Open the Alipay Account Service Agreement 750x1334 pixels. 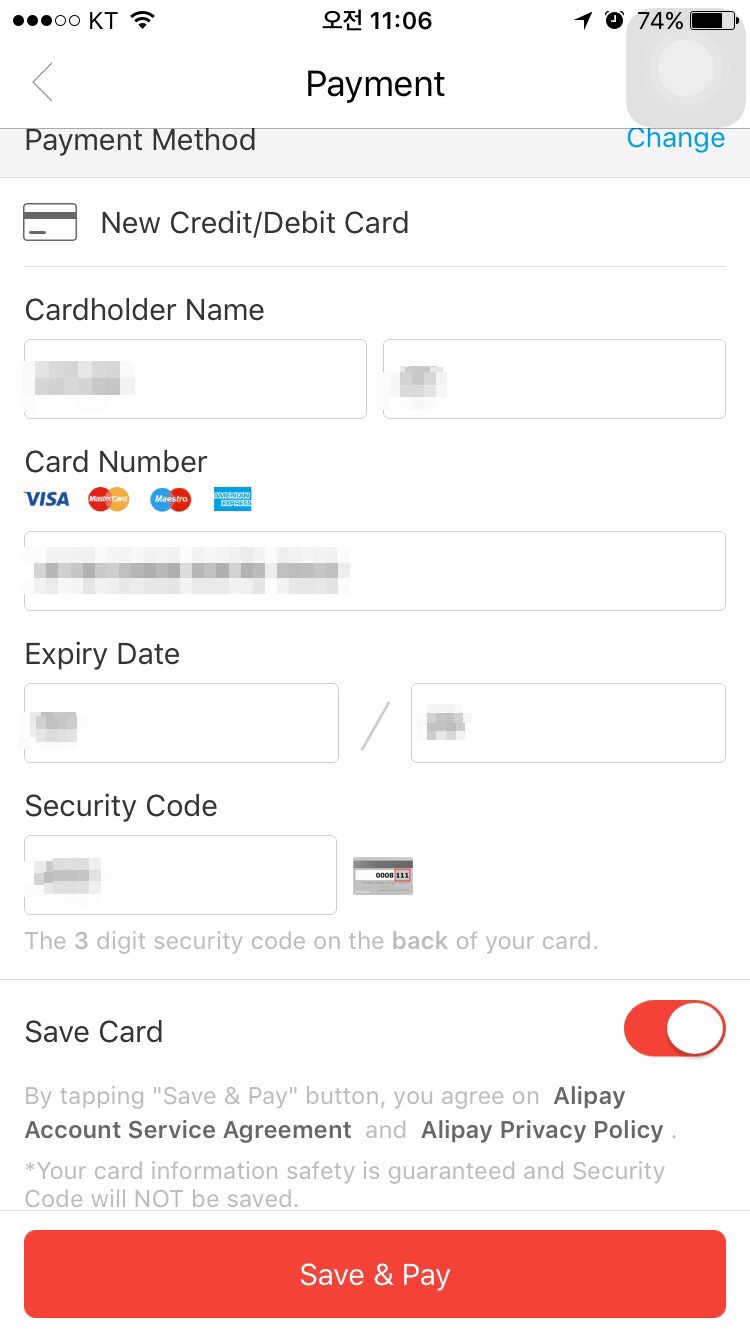325,1113
